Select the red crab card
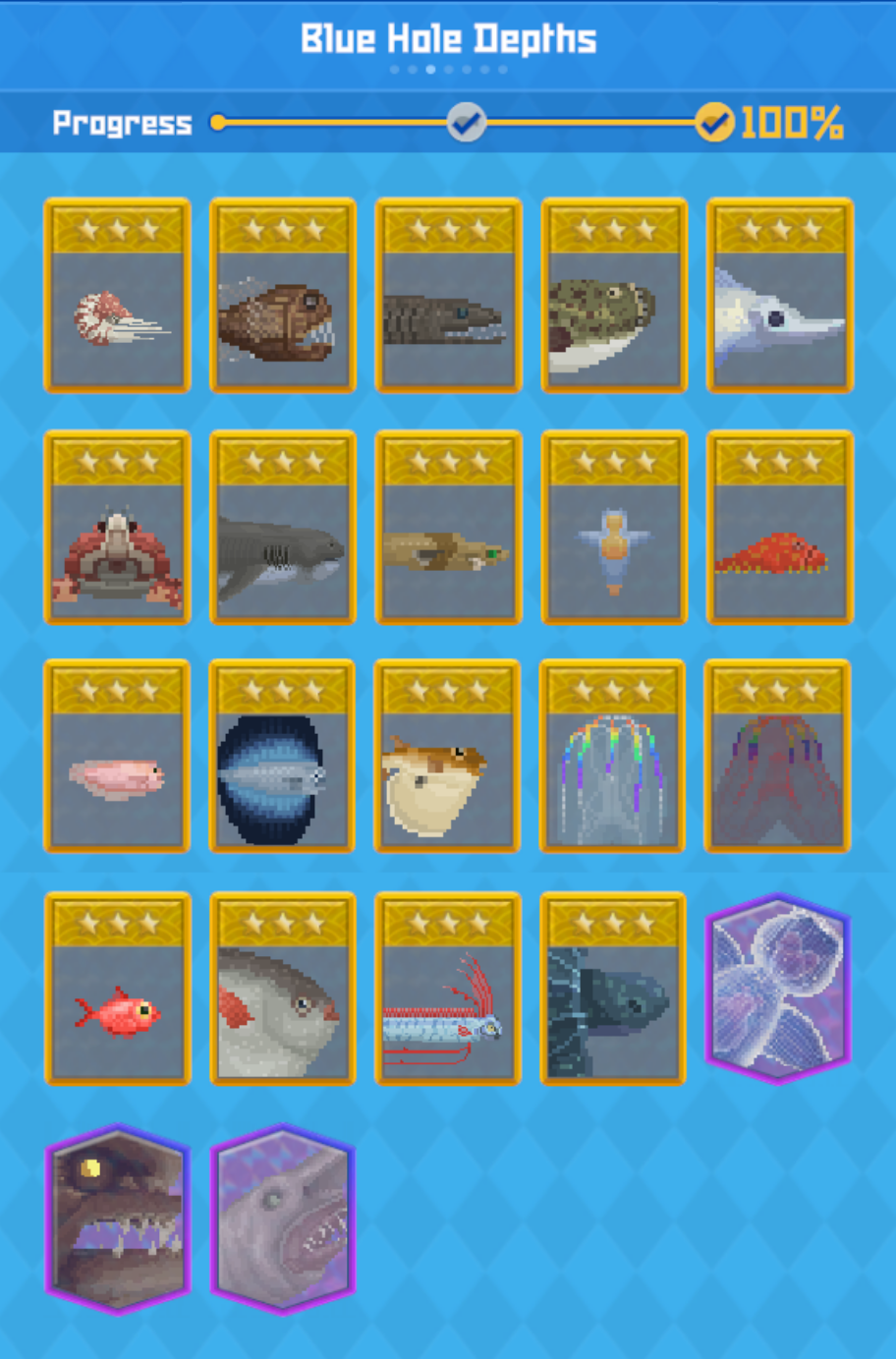This screenshot has height=1359, width=896. tap(117, 529)
